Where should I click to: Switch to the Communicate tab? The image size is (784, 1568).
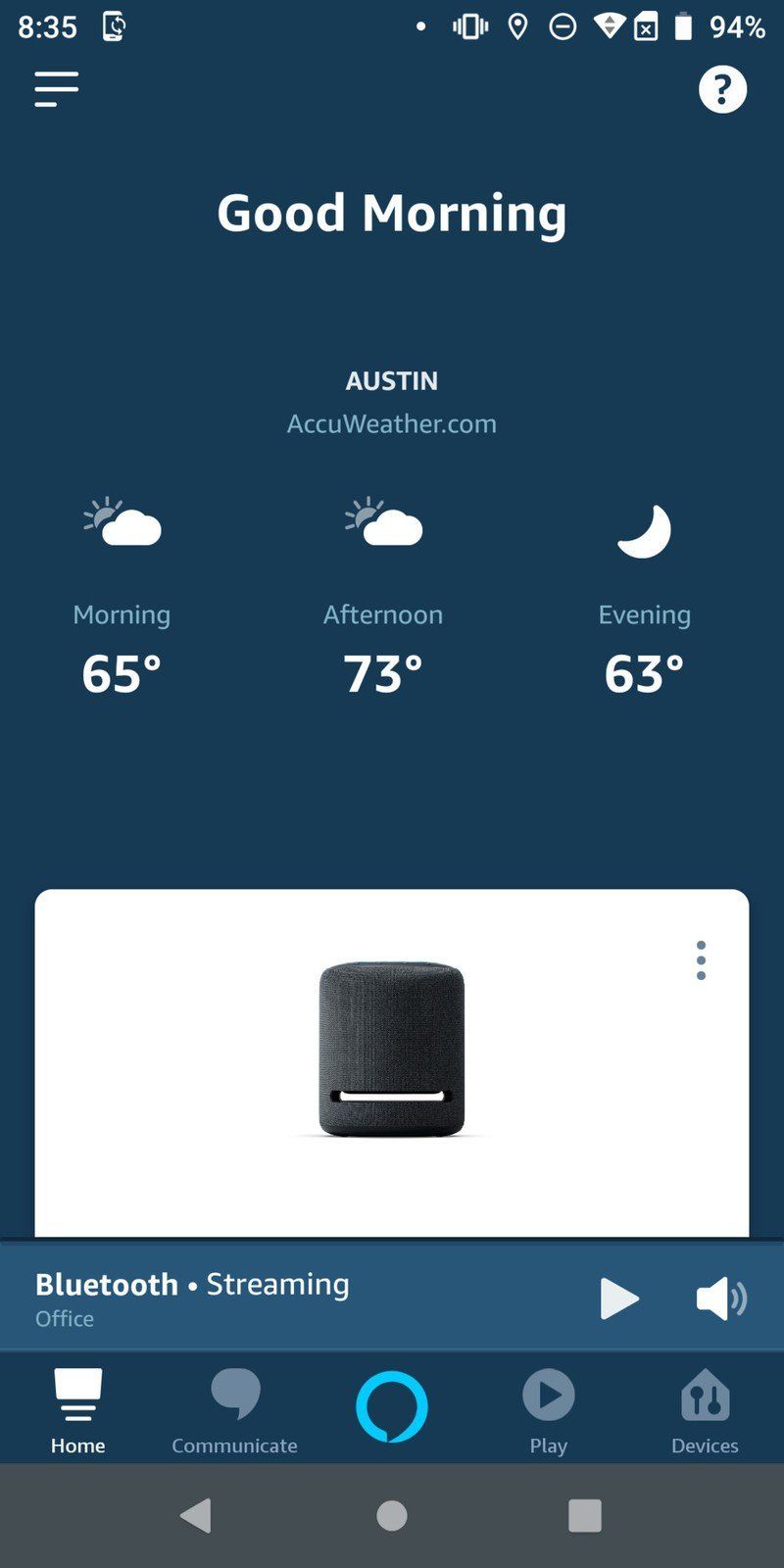(x=235, y=1409)
